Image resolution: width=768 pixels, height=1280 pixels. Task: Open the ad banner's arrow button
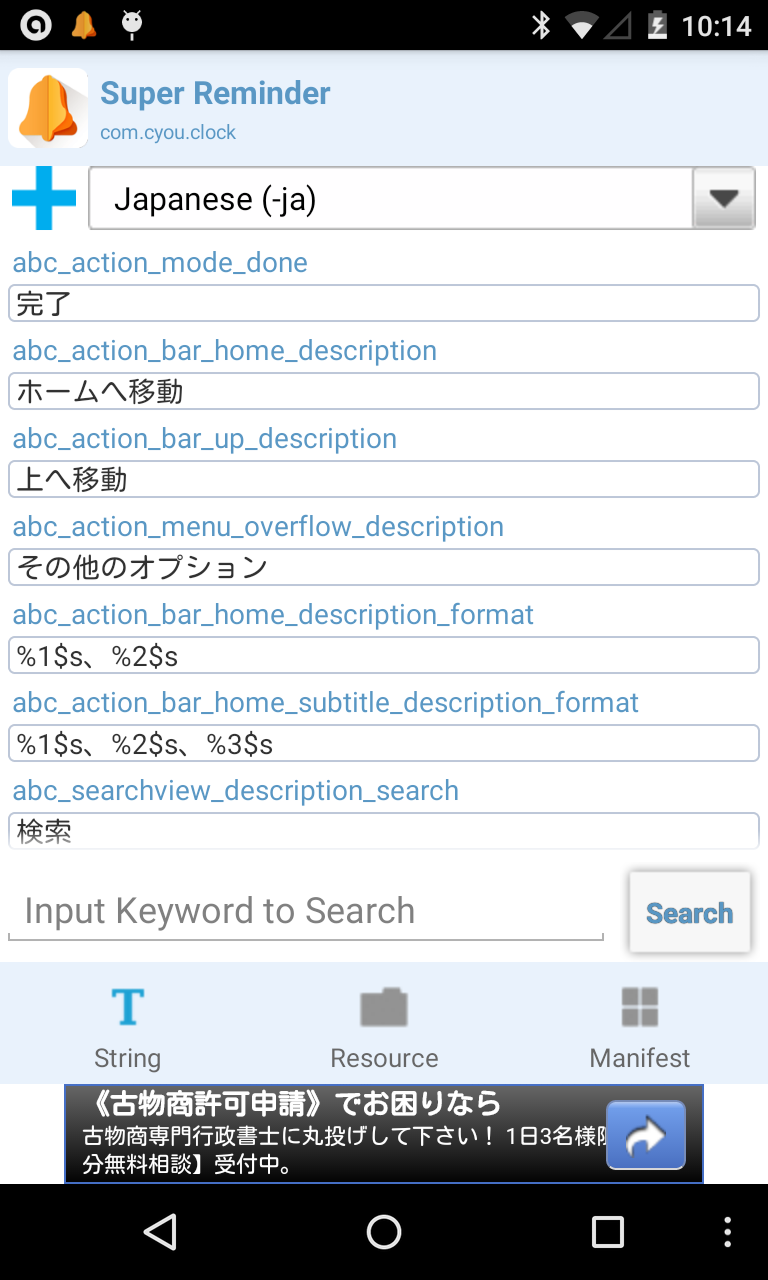(646, 1134)
